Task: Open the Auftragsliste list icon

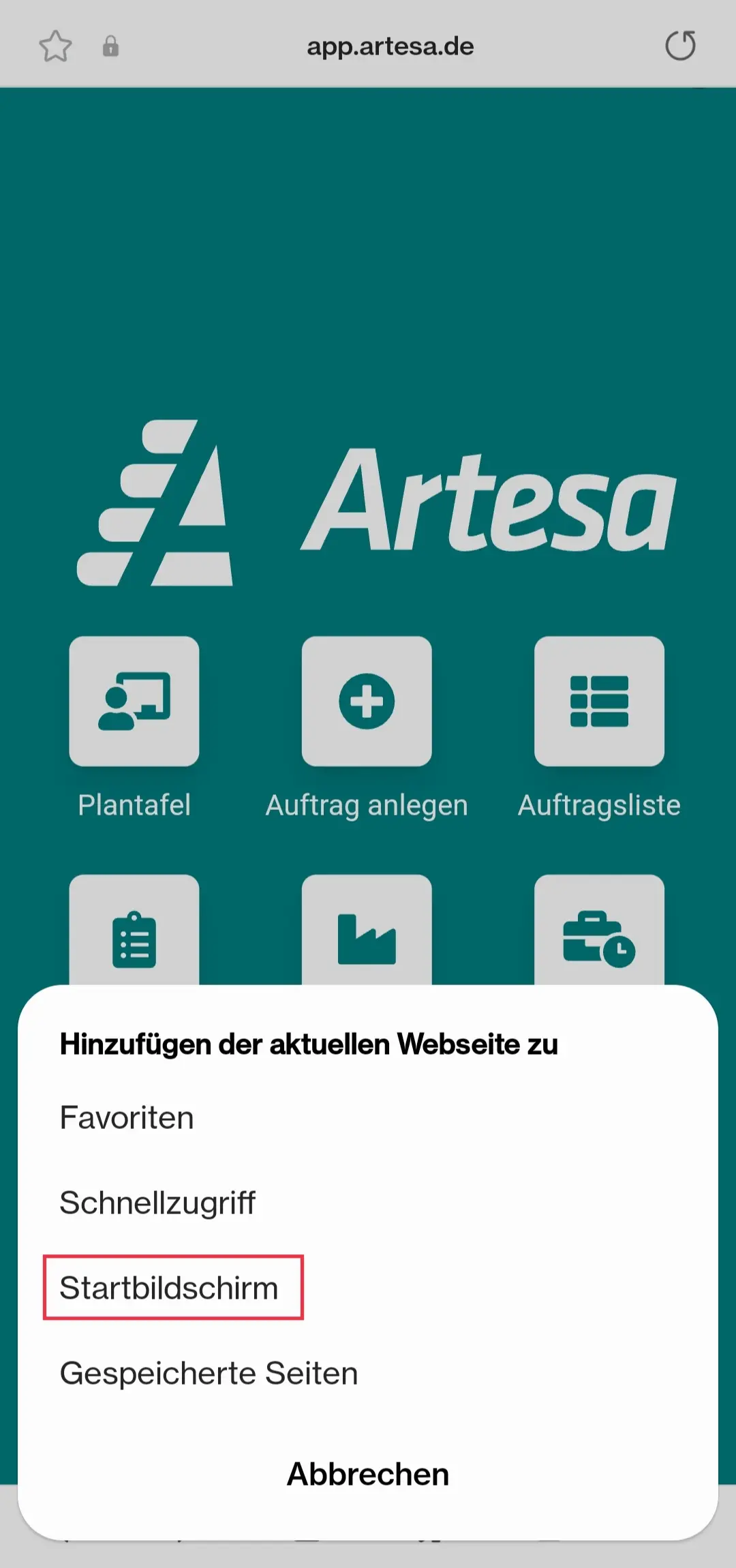Action: [598, 702]
